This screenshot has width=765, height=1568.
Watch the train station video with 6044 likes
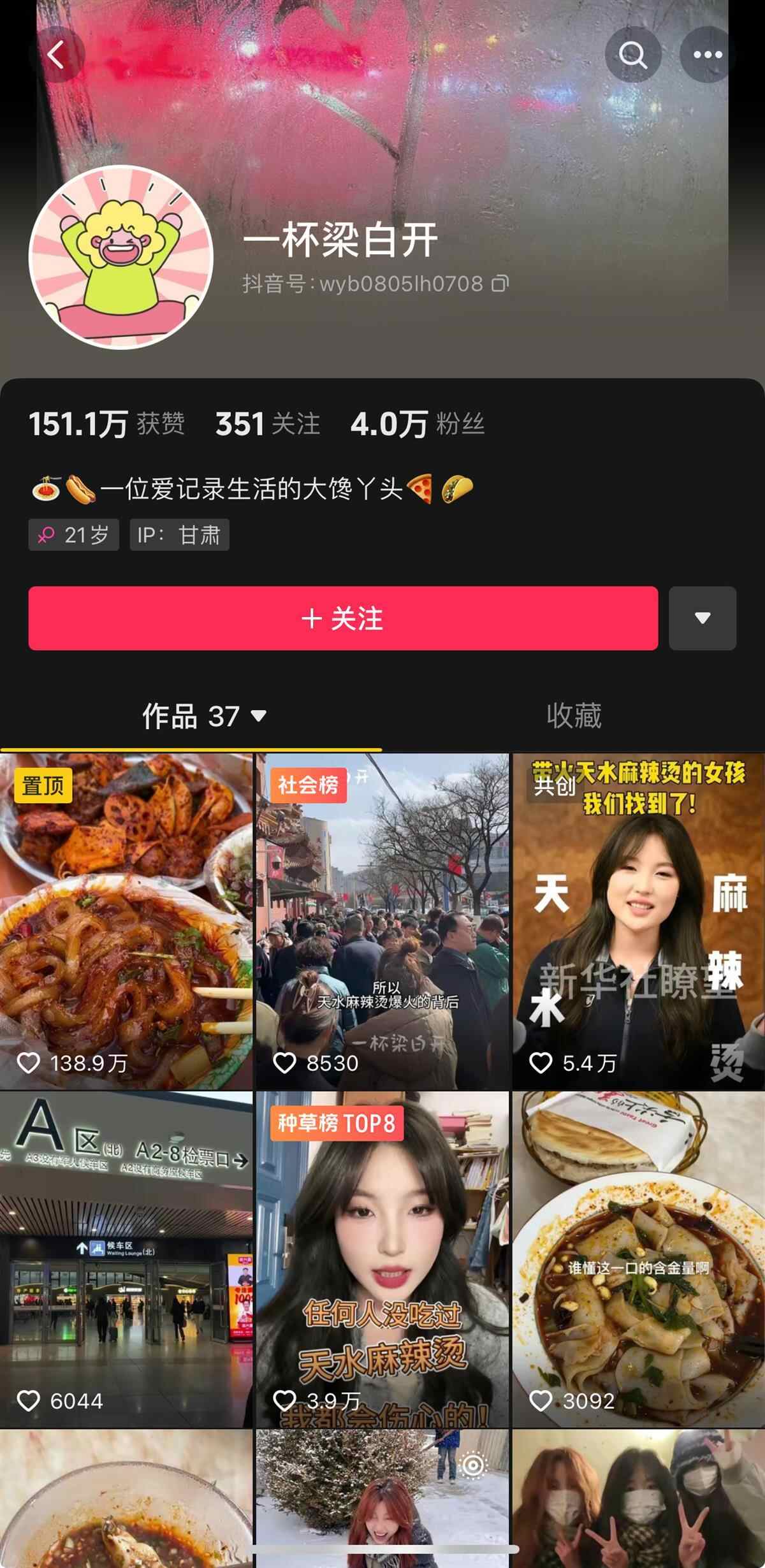(126, 1259)
